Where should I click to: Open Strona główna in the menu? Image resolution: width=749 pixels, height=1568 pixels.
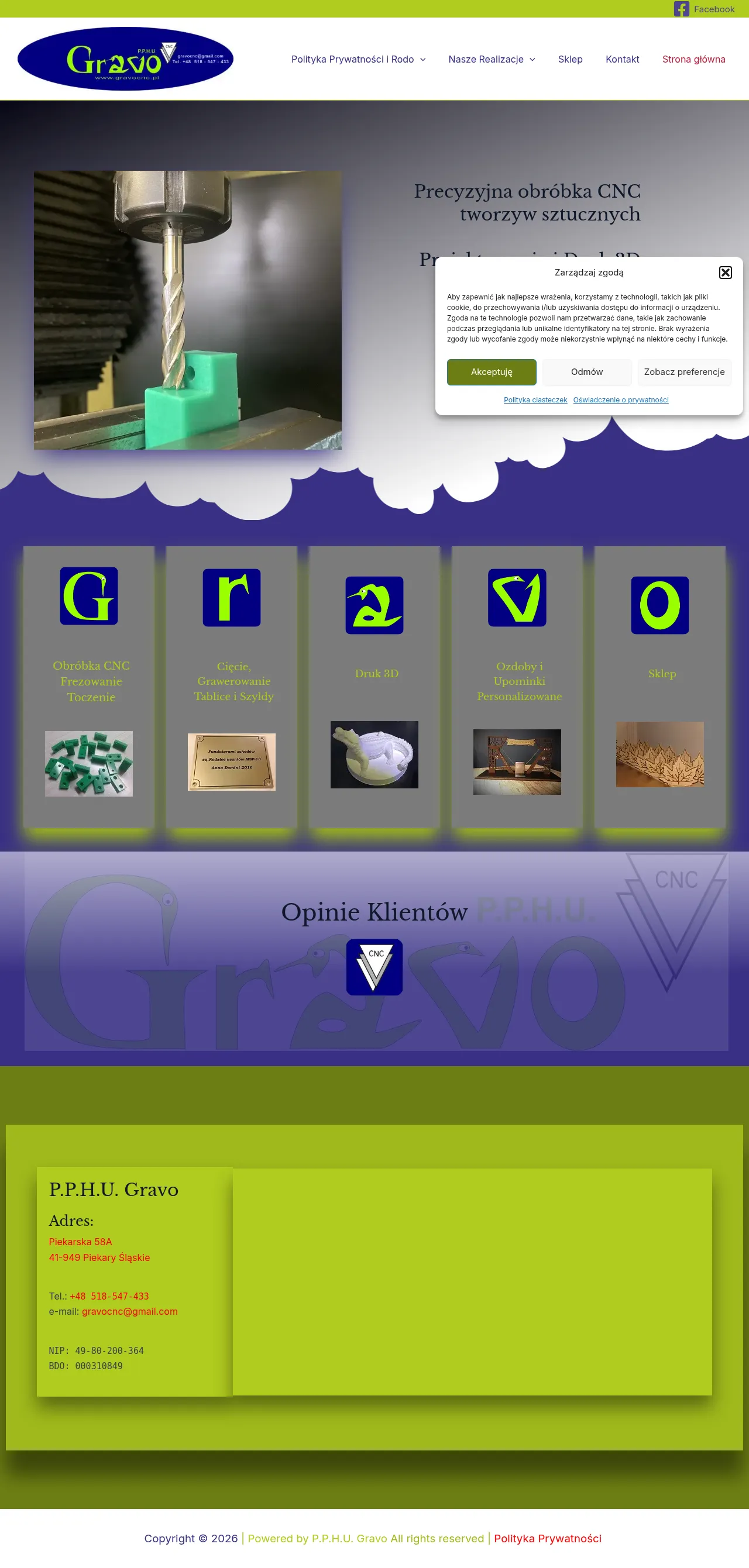pos(693,59)
